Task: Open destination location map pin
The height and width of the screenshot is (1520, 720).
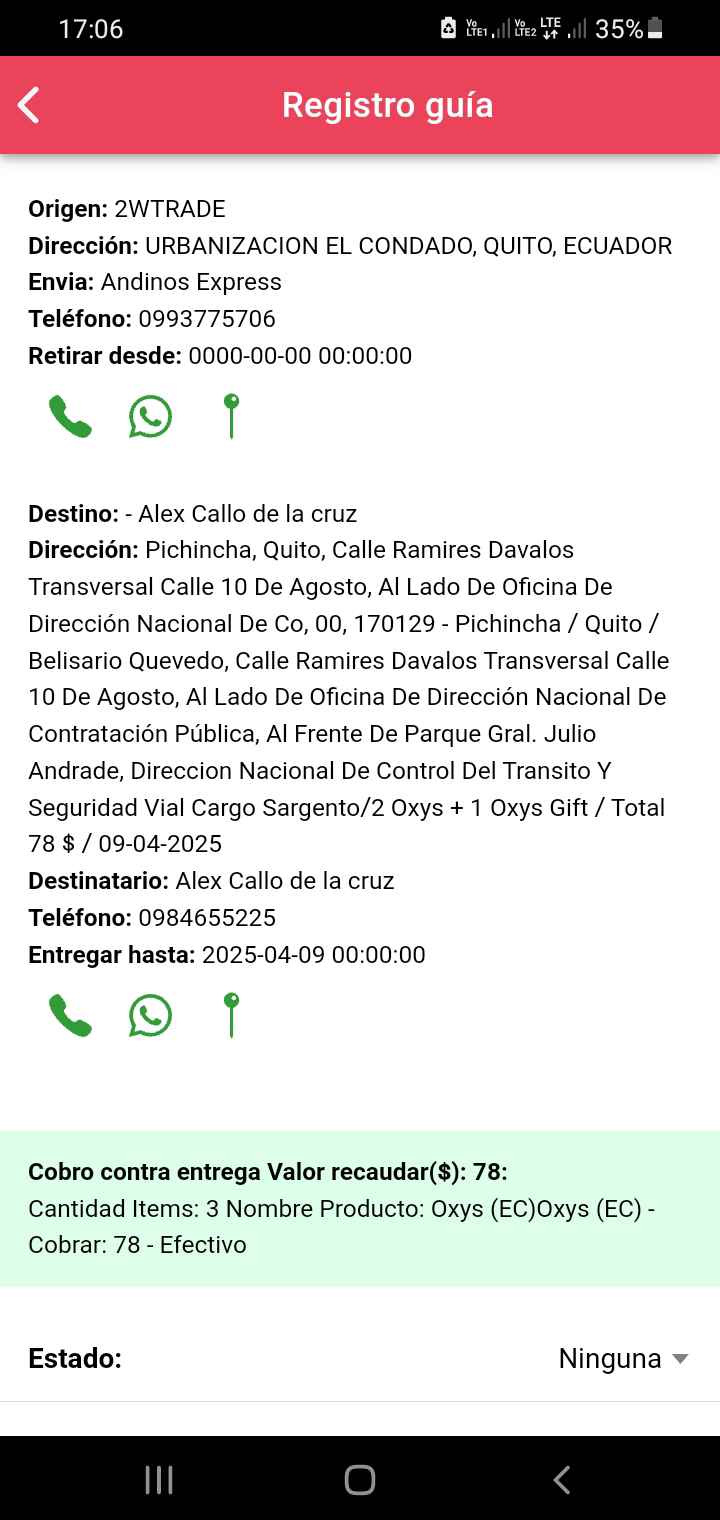Action: click(231, 1015)
